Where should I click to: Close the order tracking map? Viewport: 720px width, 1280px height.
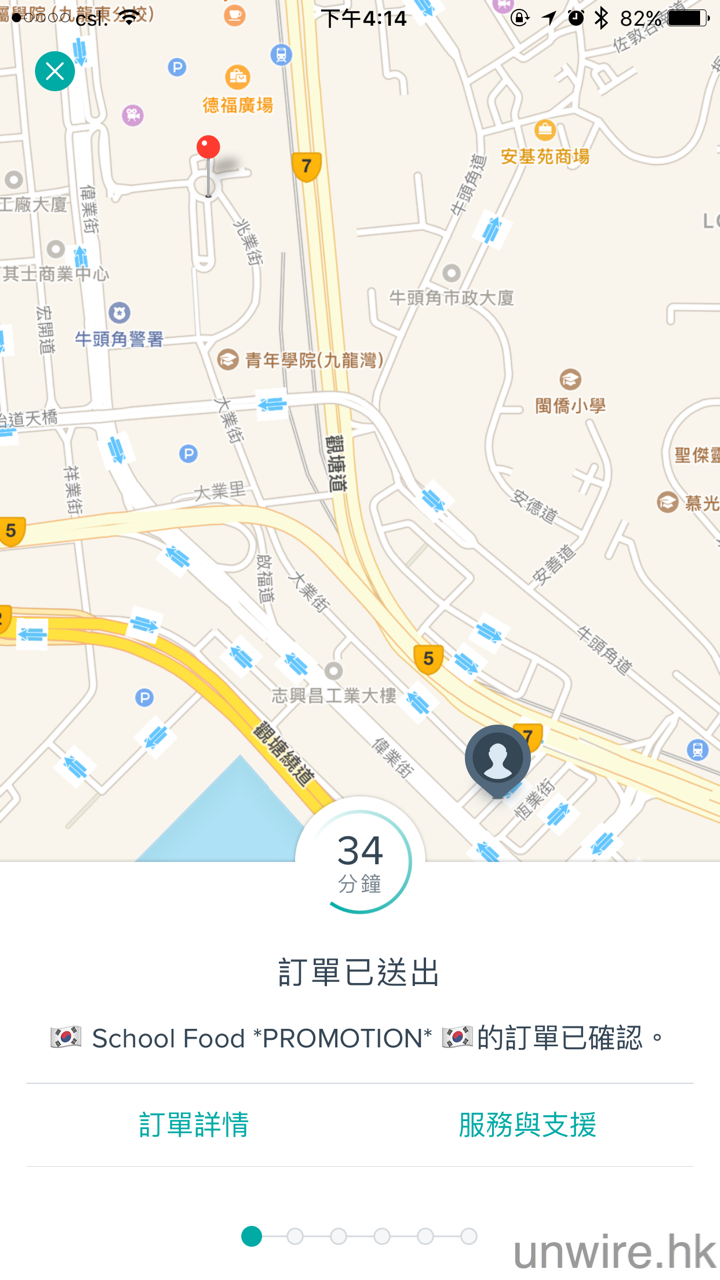(x=55, y=71)
